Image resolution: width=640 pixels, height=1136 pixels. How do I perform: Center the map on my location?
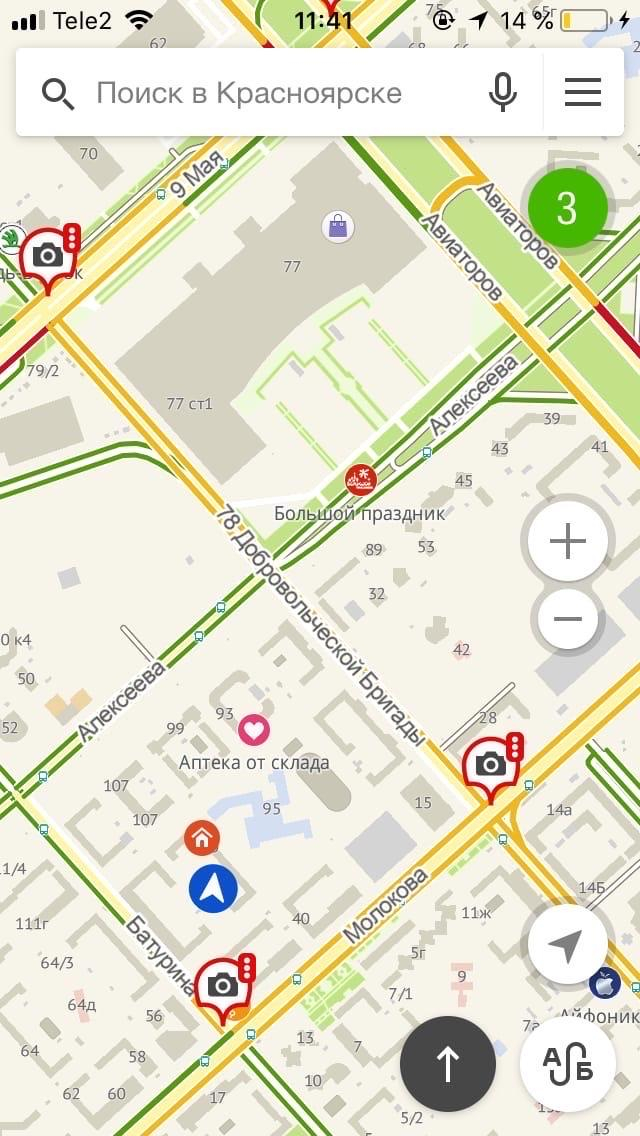(567, 943)
